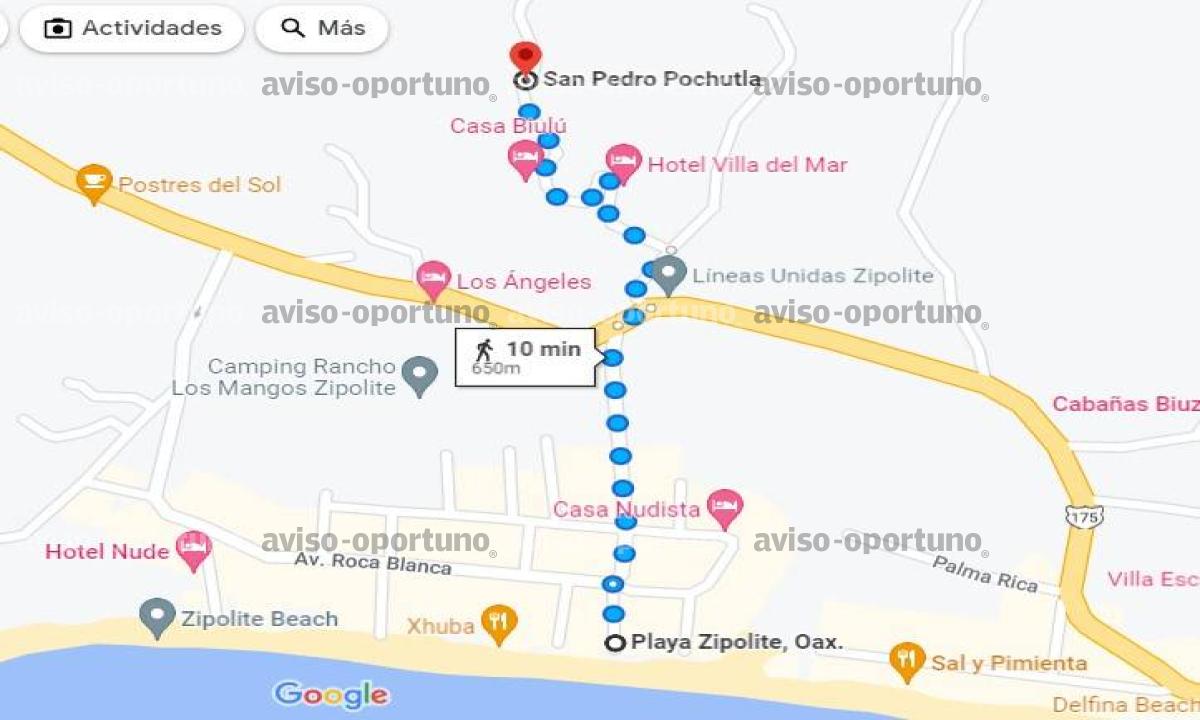Open Casa Biulú hotel marker
Viewport: 1200px width, 720px height.
click(525, 158)
